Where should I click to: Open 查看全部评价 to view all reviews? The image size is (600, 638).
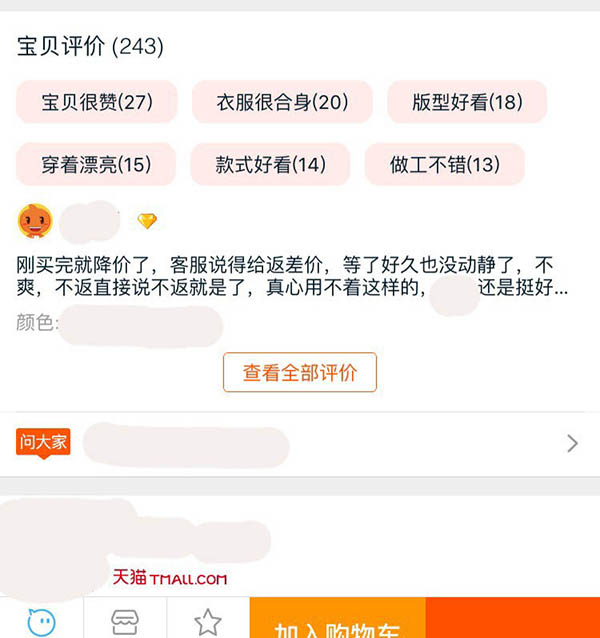click(x=300, y=372)
